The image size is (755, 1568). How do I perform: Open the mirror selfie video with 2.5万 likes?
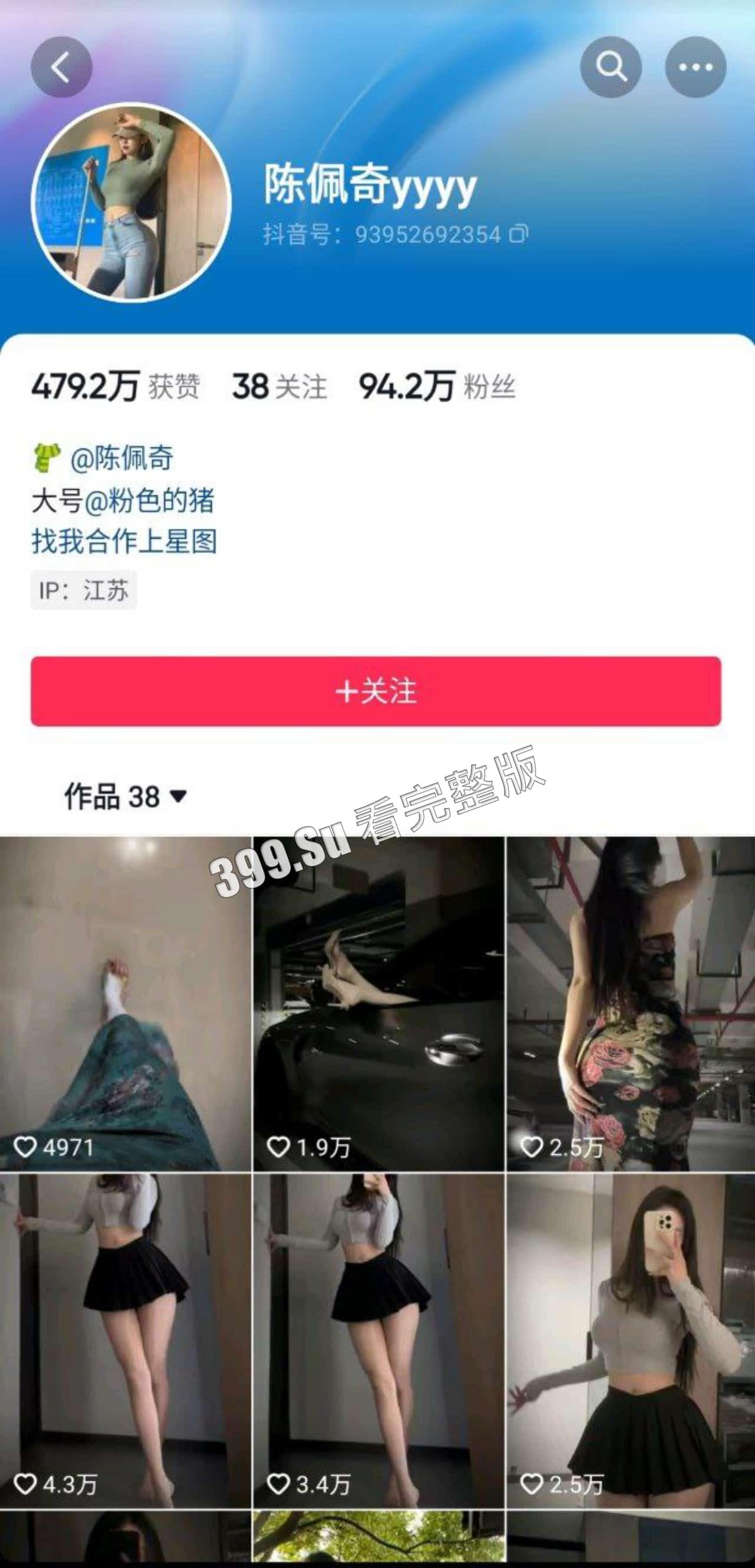631,1341
